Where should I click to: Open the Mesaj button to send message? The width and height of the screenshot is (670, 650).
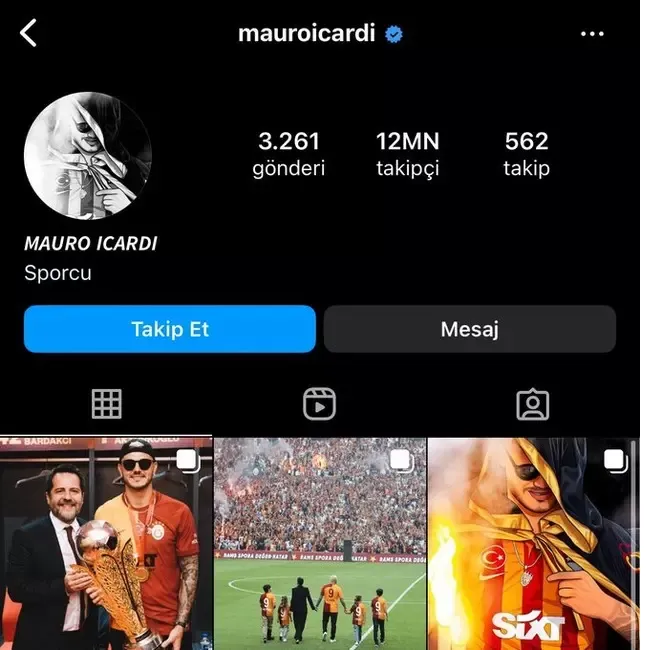coord(469,329)
